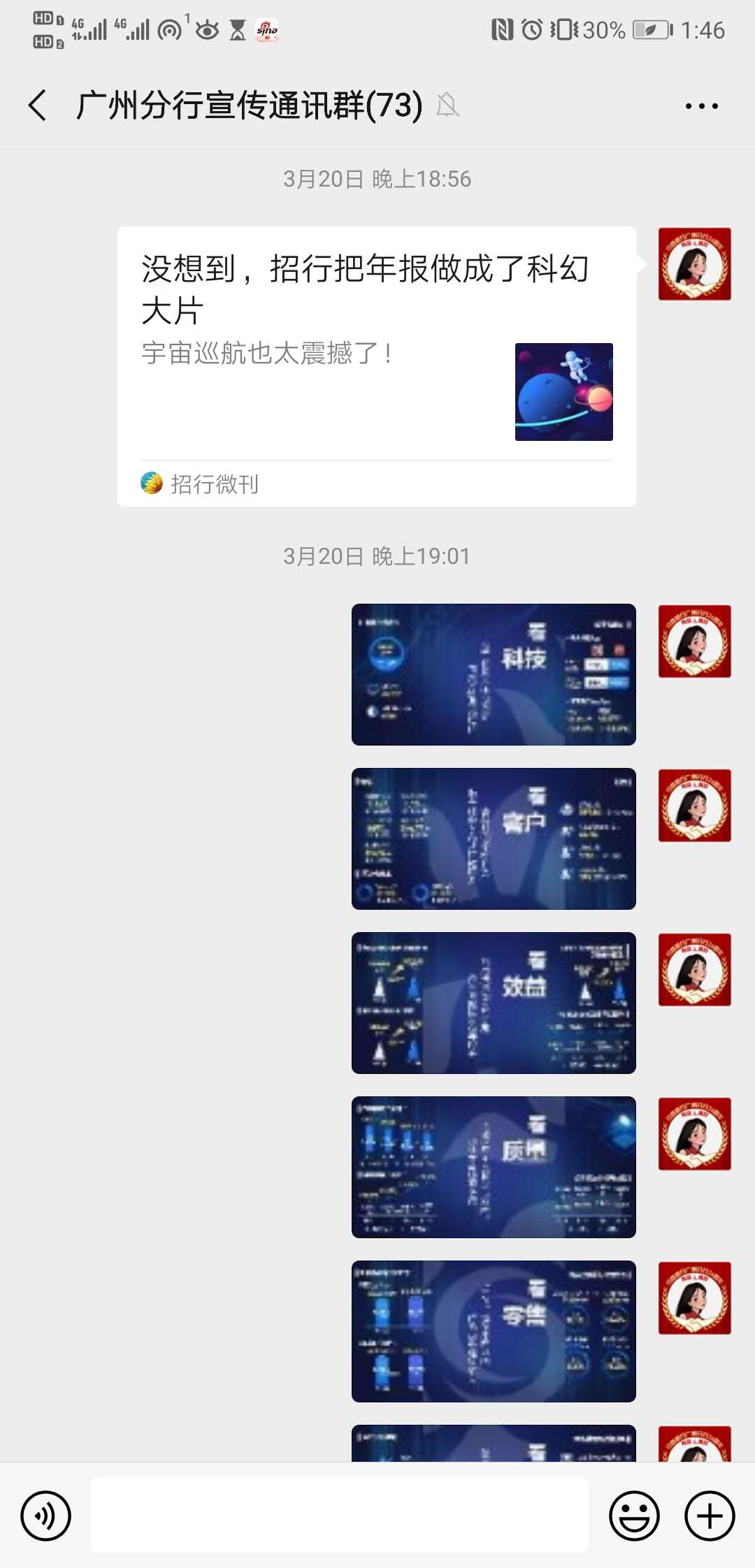
Task: Open the emoji sticker panel
Action: 634,1516
